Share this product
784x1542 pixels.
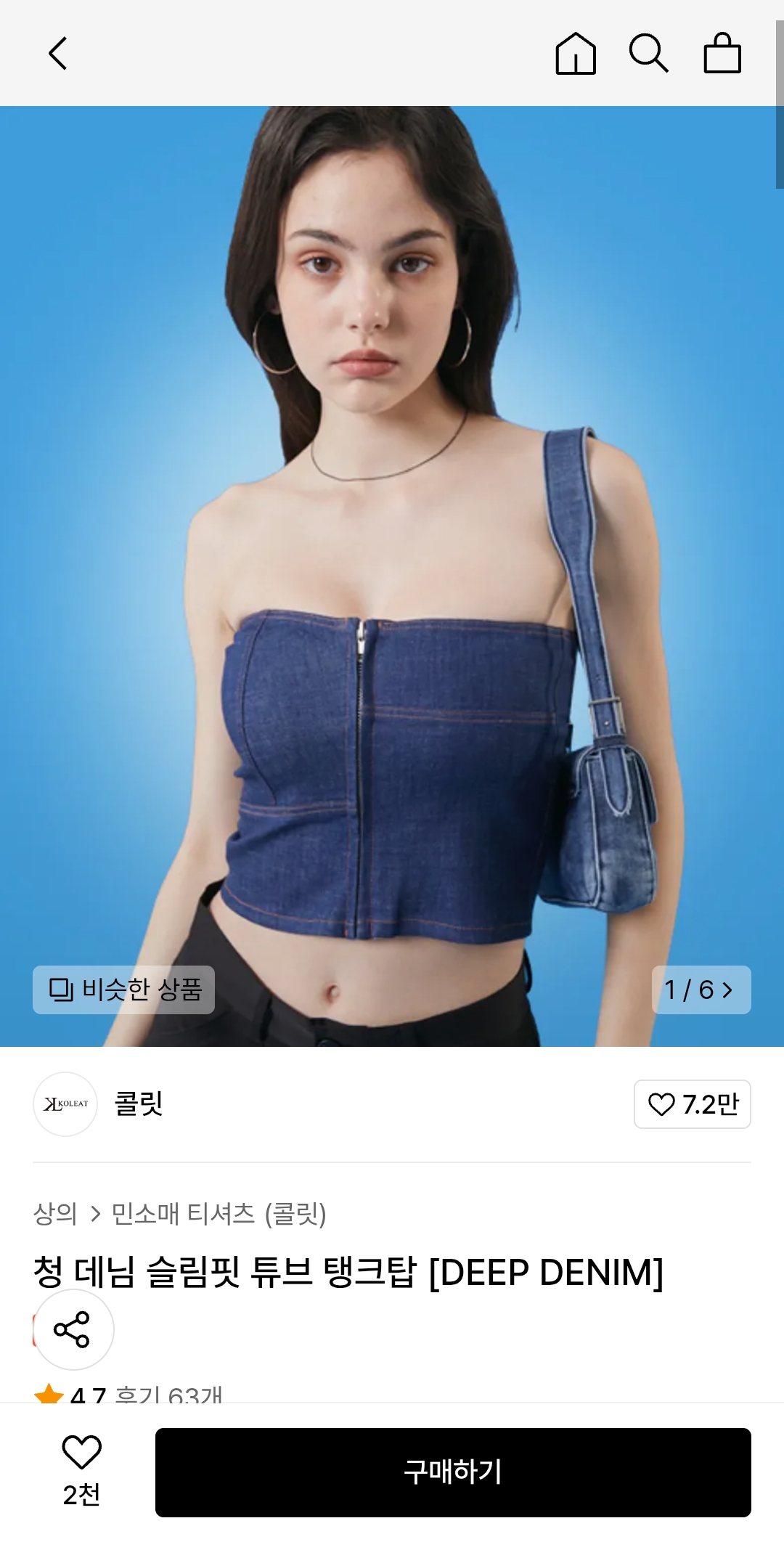tap(73, 1329)
